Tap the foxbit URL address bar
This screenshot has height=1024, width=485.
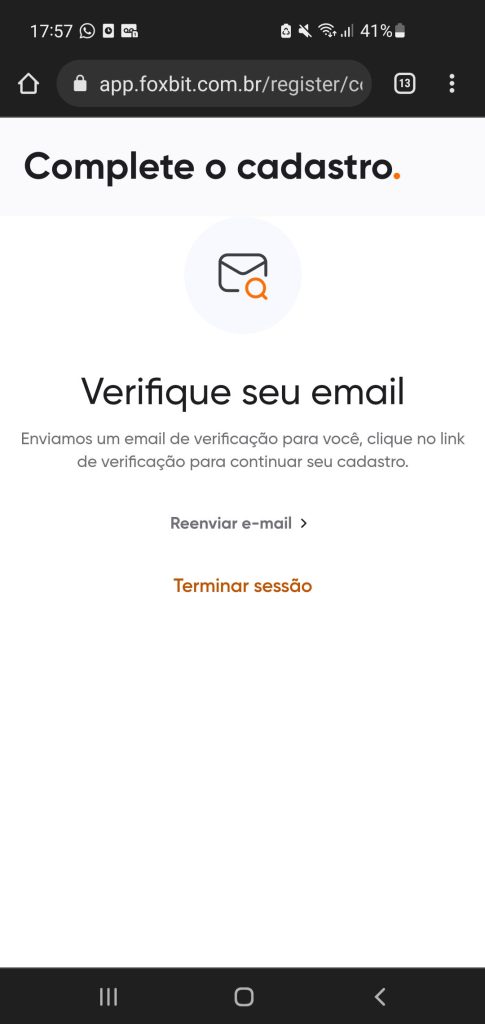214,84
